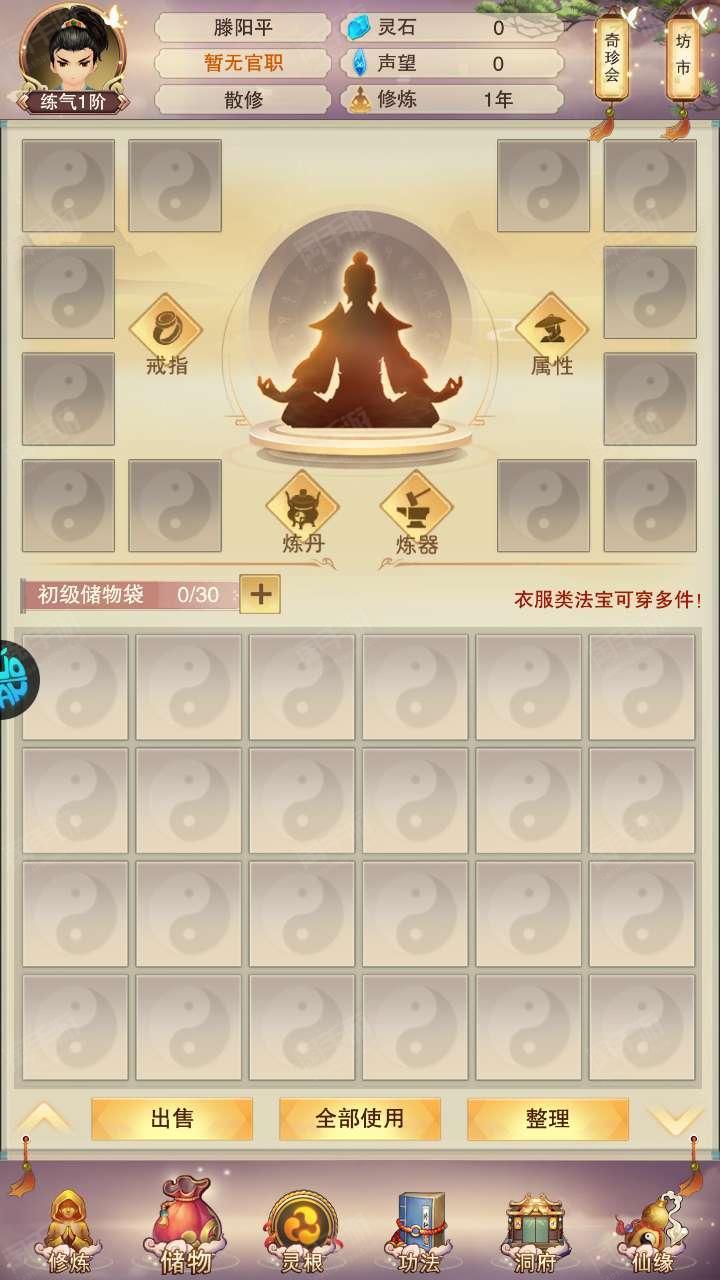720x1280 pixels.
Task: Tap 全部使用 to use all items
Action: click(x=360, y=1119)
